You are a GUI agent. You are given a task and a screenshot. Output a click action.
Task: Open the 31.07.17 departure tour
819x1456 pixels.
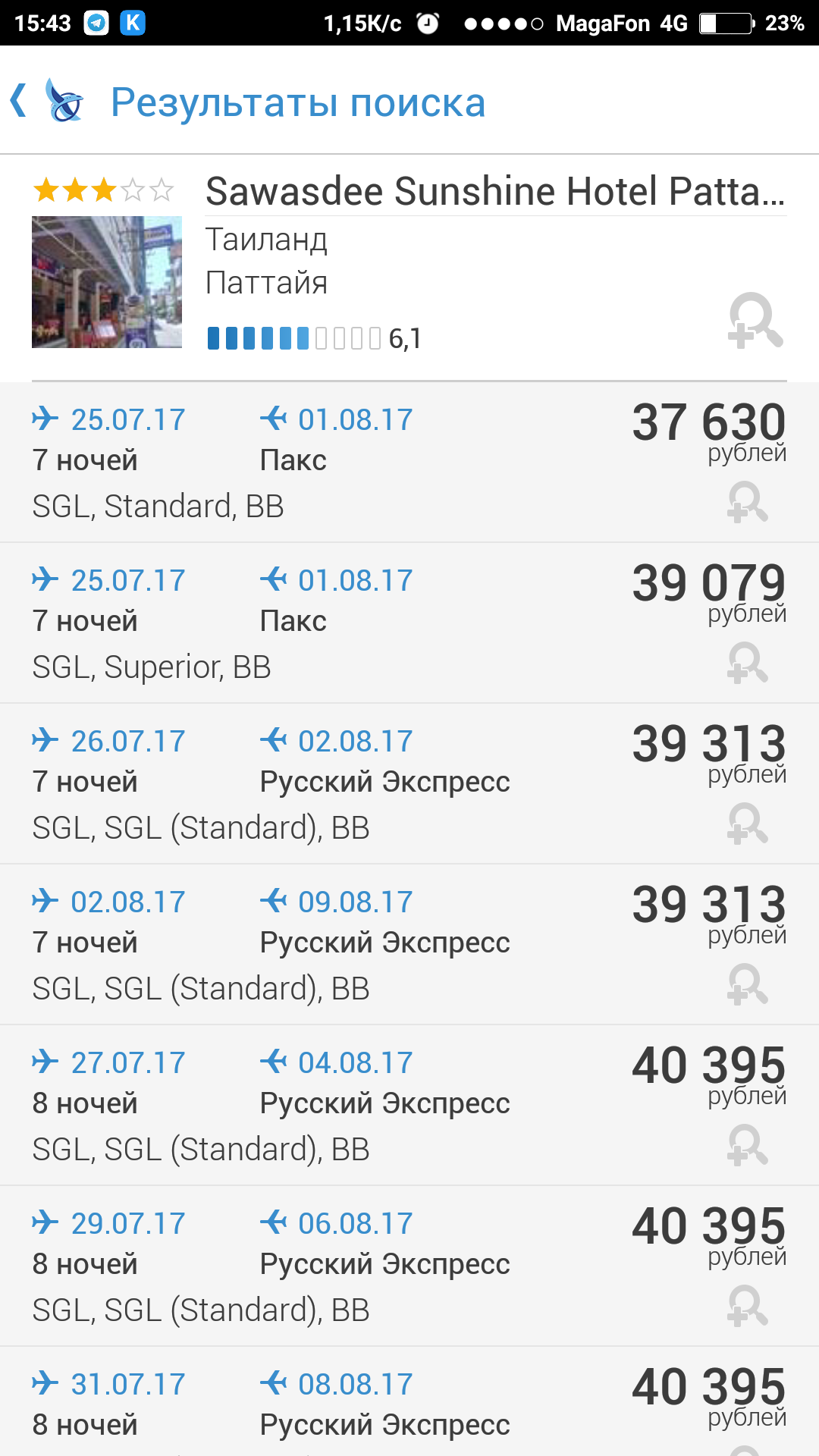(409, 1402)
